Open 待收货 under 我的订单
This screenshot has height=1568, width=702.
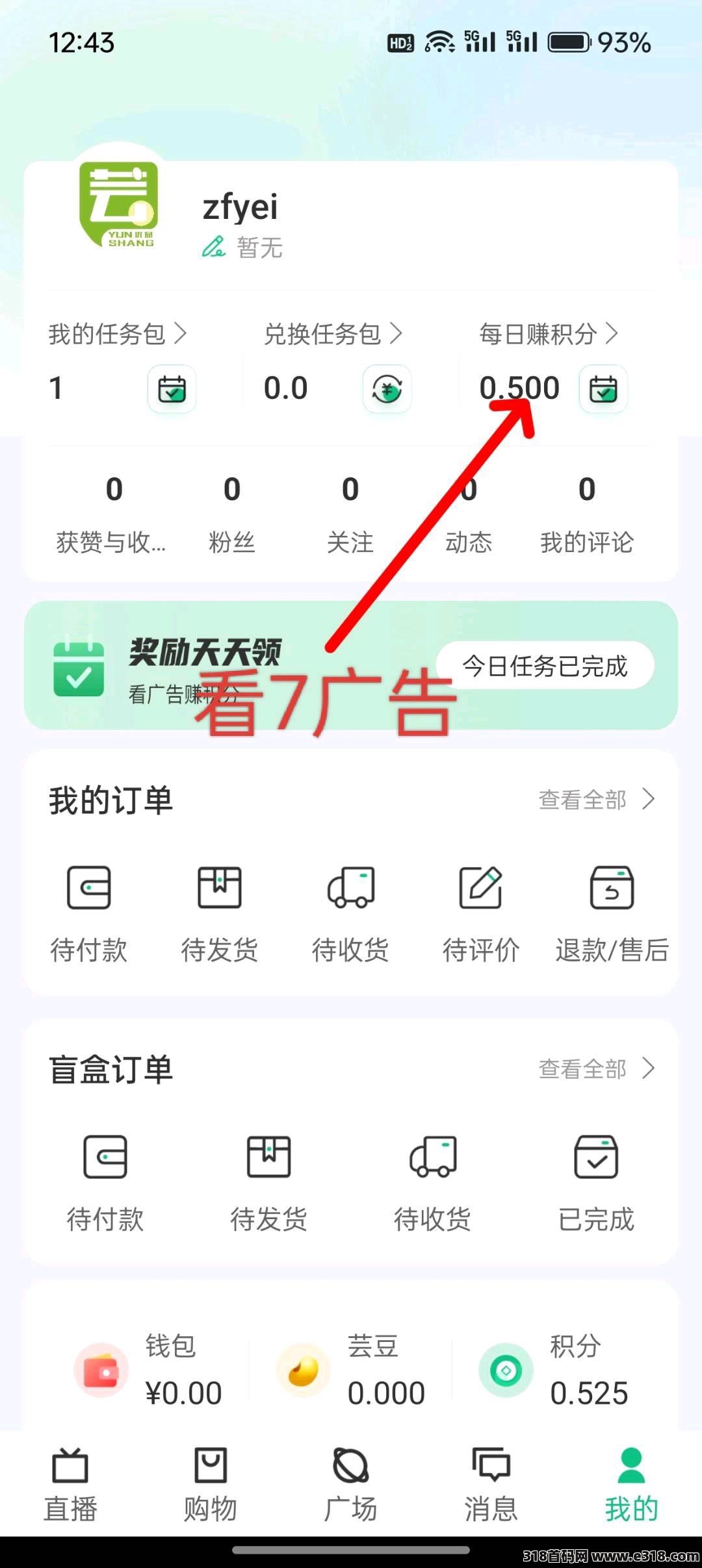(350, 914)
